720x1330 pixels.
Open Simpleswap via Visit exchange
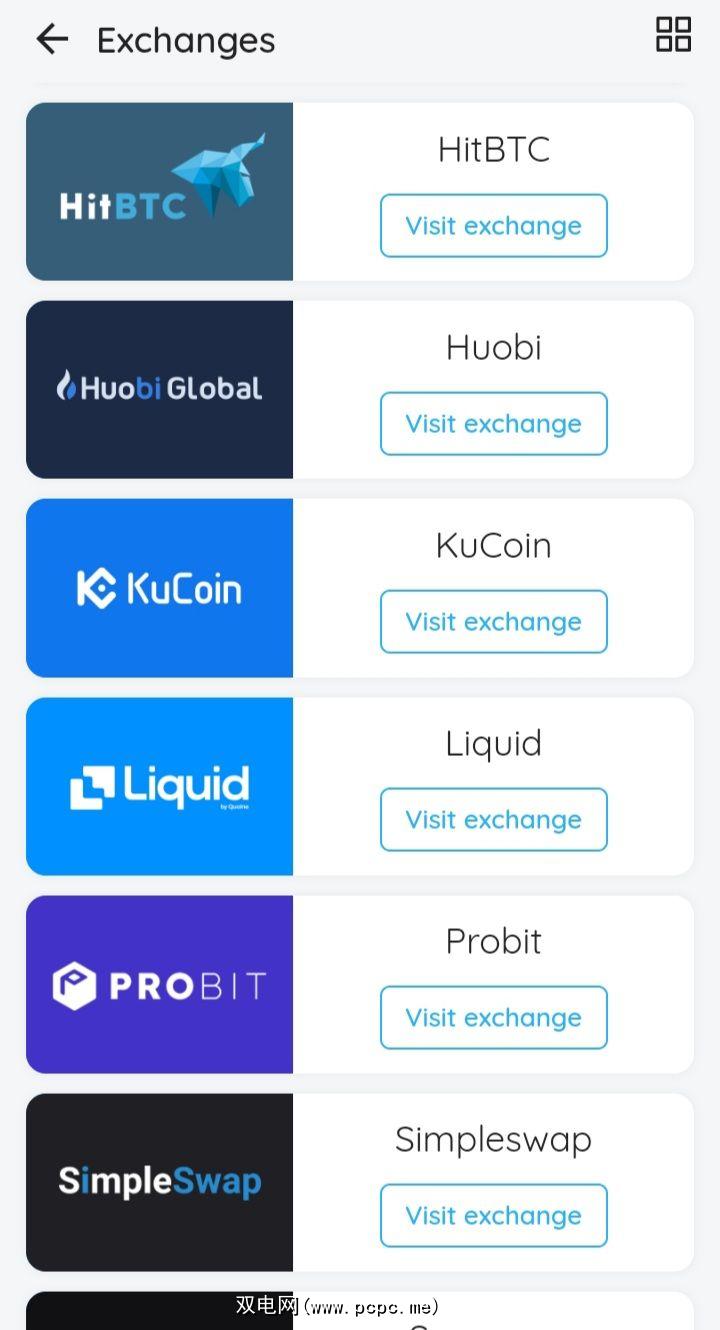[x=493, y=1216]
